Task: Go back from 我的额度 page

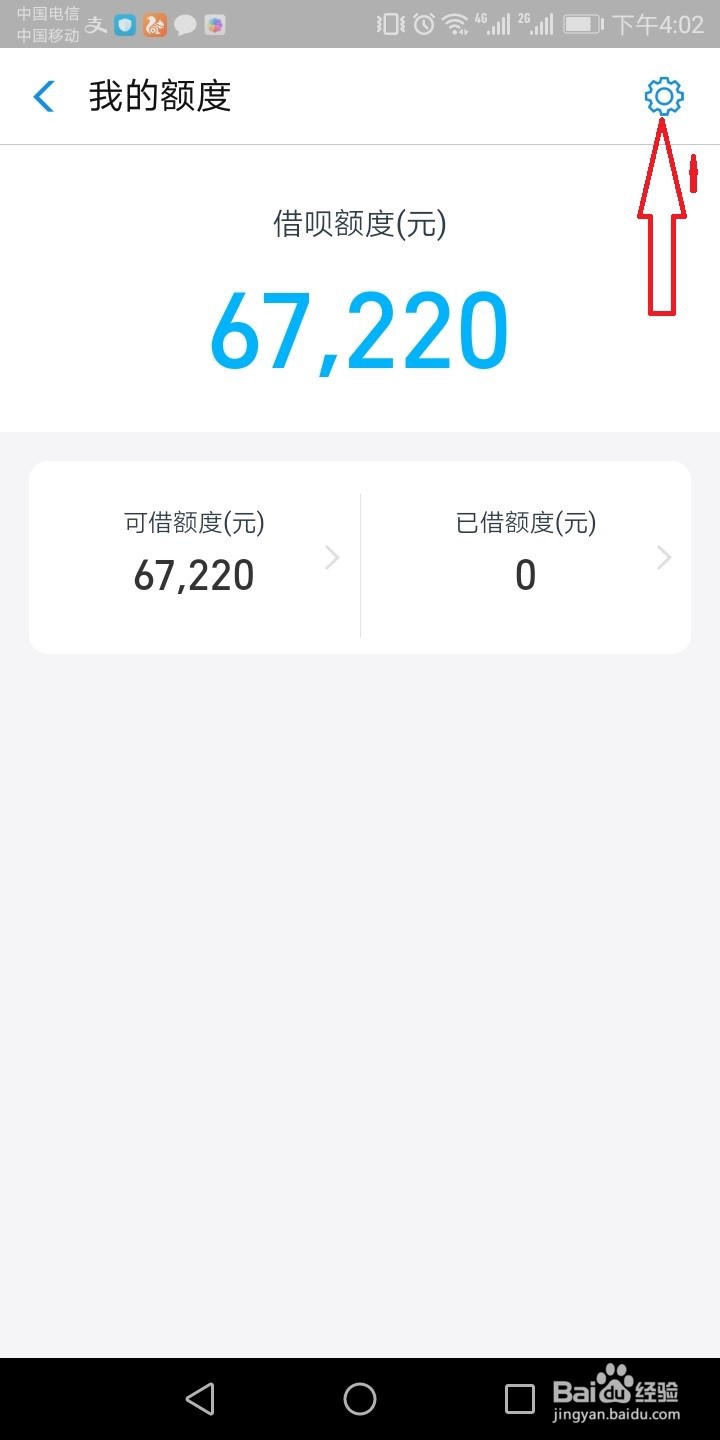Action: point(44,97)
